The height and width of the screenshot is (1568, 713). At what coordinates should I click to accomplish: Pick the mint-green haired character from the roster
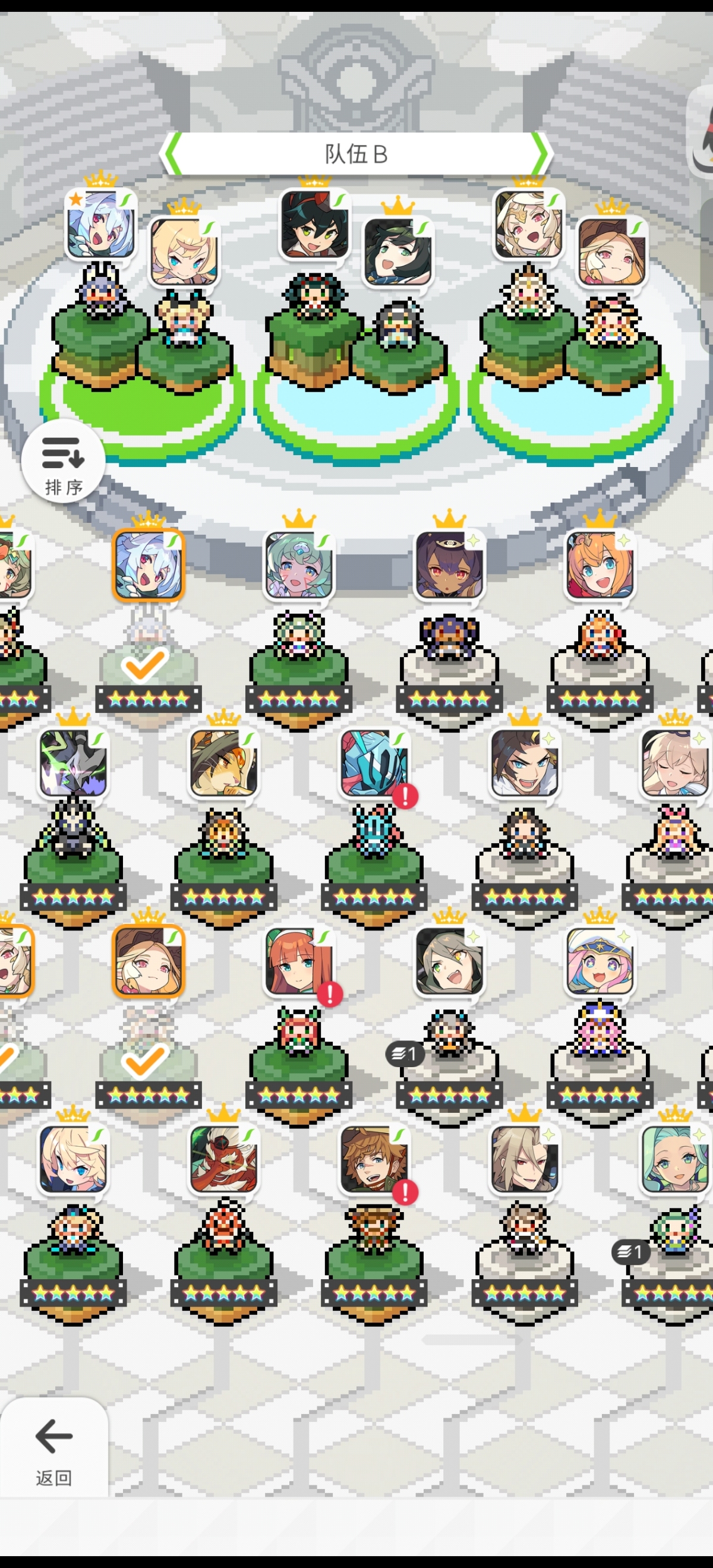[298, 564]
